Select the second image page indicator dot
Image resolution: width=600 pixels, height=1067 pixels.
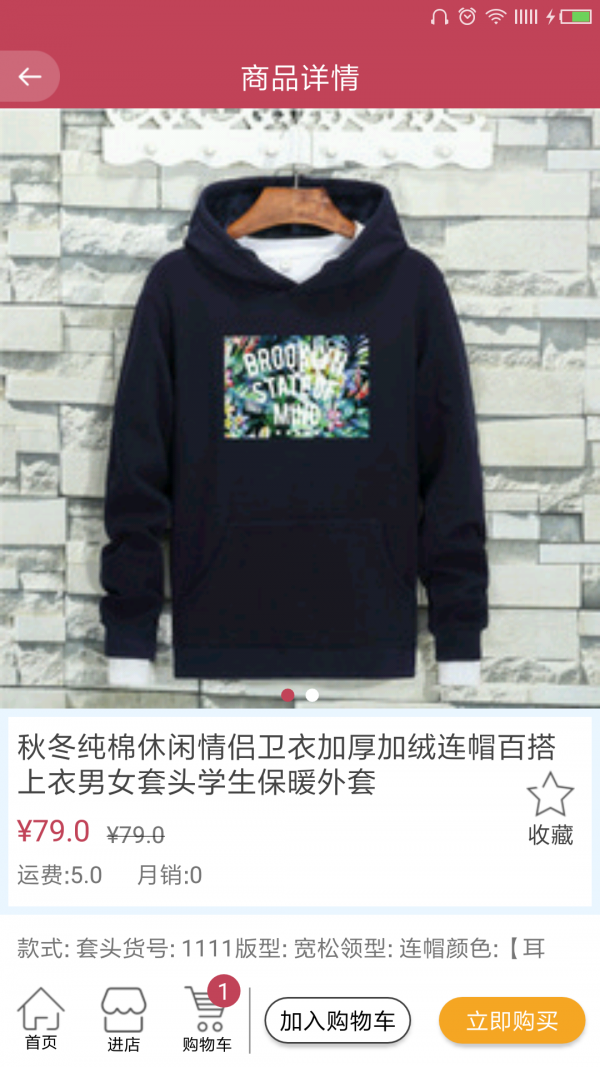point(312,695)
